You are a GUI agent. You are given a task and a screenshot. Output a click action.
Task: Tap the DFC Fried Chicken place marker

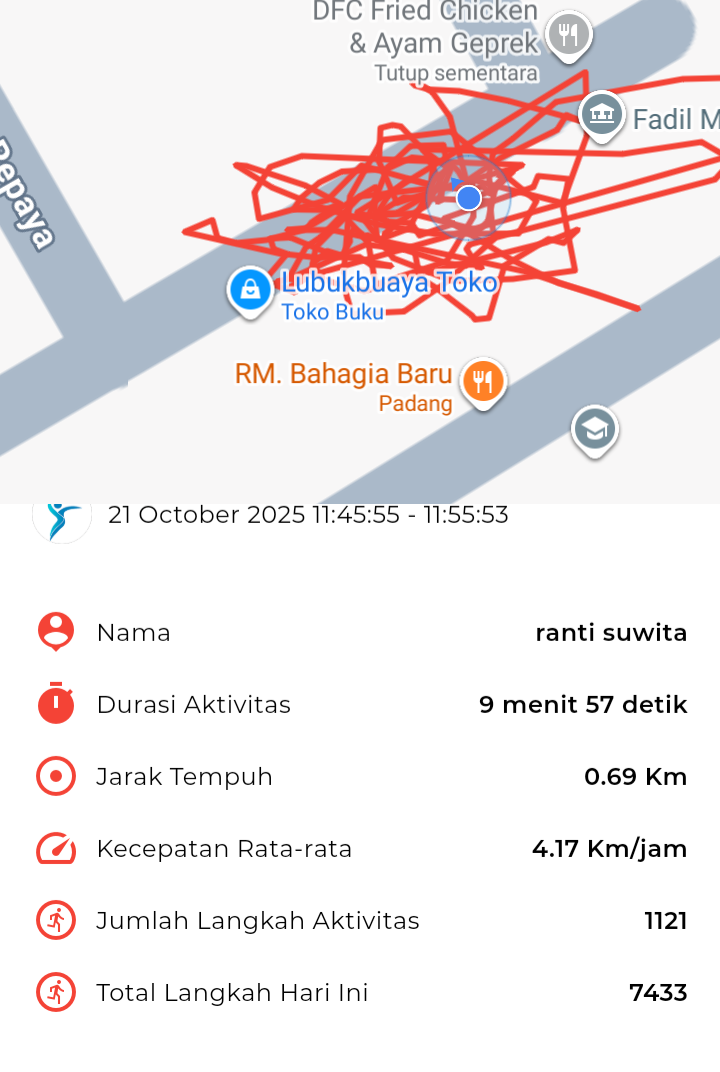pos(569,36)
